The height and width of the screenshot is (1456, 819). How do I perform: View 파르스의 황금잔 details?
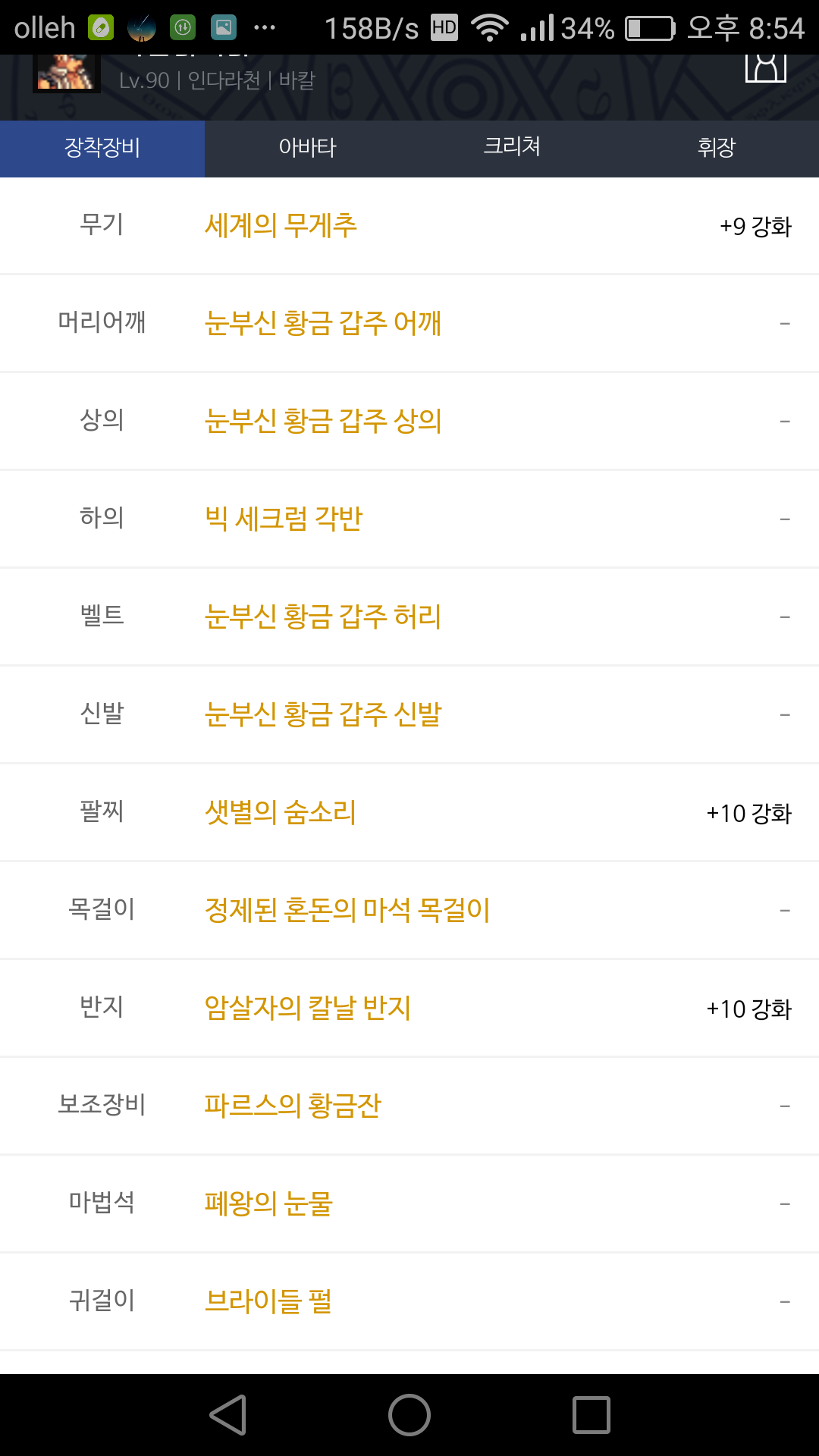(x=293, y=1106)
